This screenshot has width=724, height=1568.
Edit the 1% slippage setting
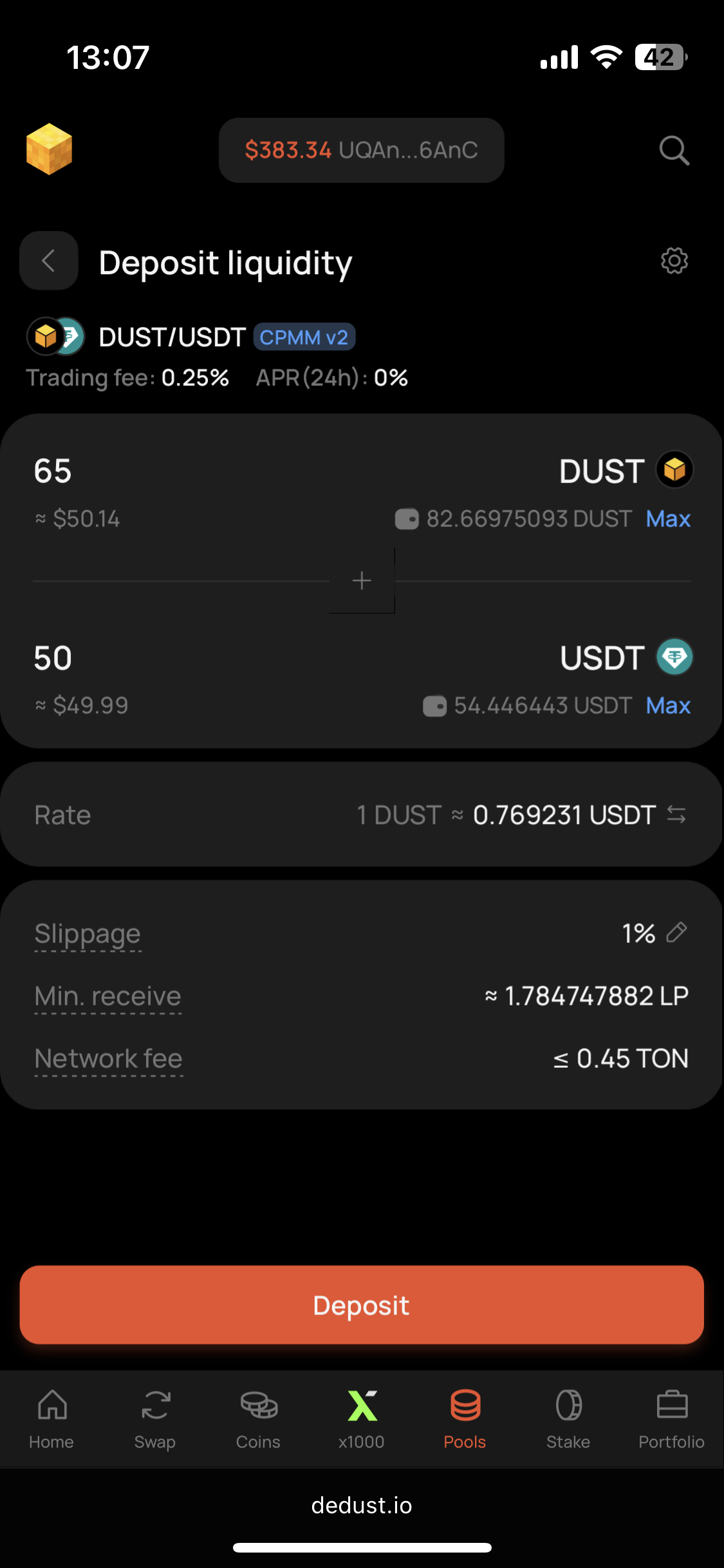676,933
